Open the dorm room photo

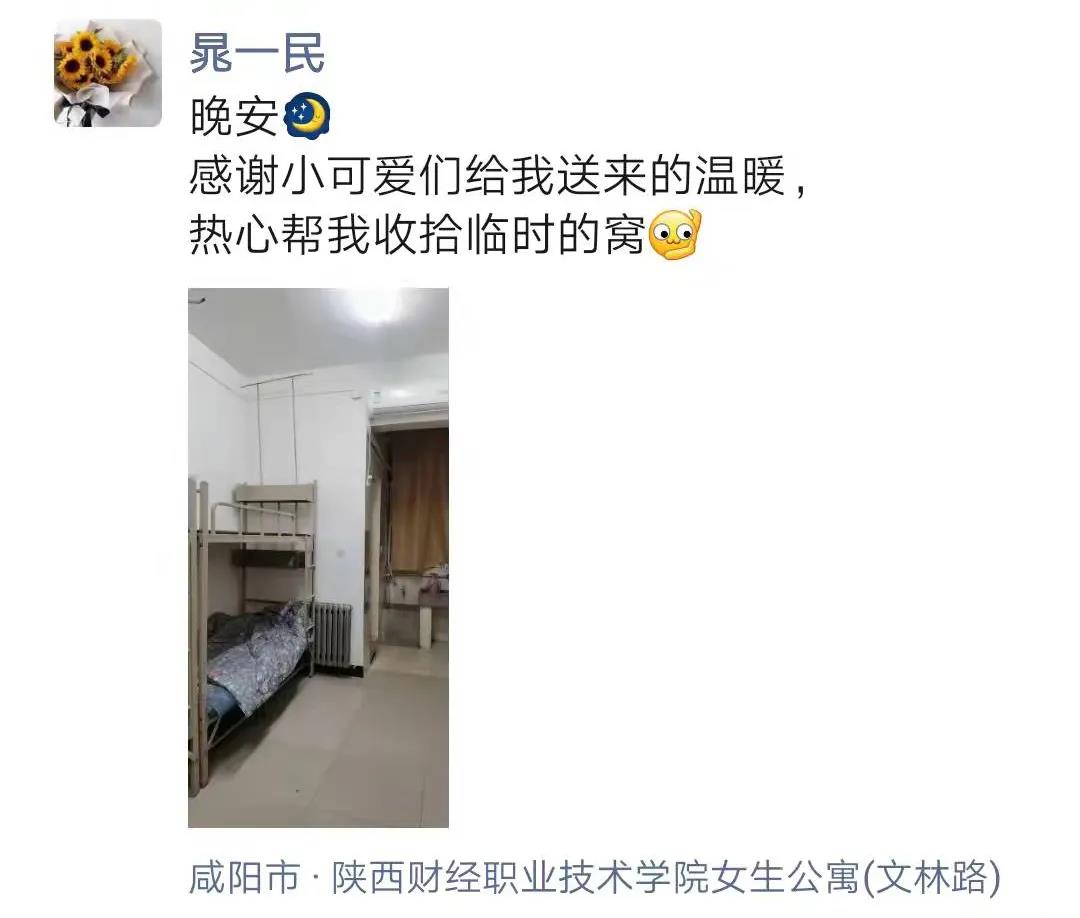click(318, 557)
